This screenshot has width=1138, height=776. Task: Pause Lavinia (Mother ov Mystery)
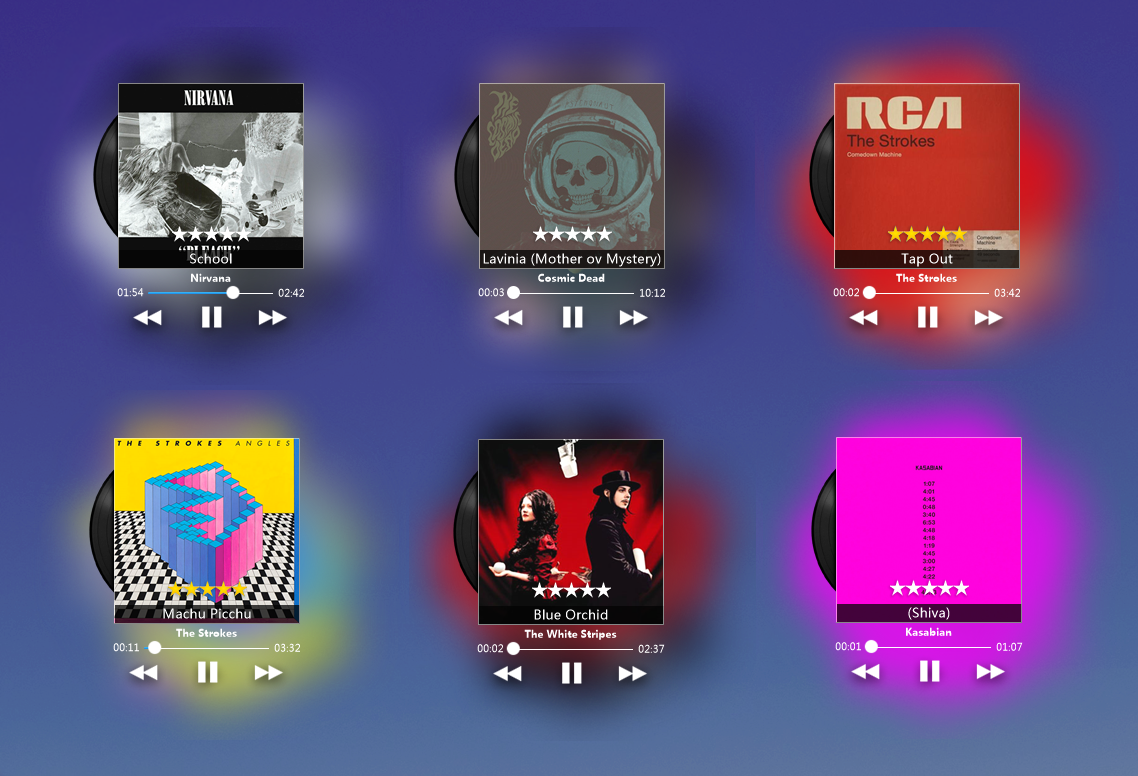point(572,317)
